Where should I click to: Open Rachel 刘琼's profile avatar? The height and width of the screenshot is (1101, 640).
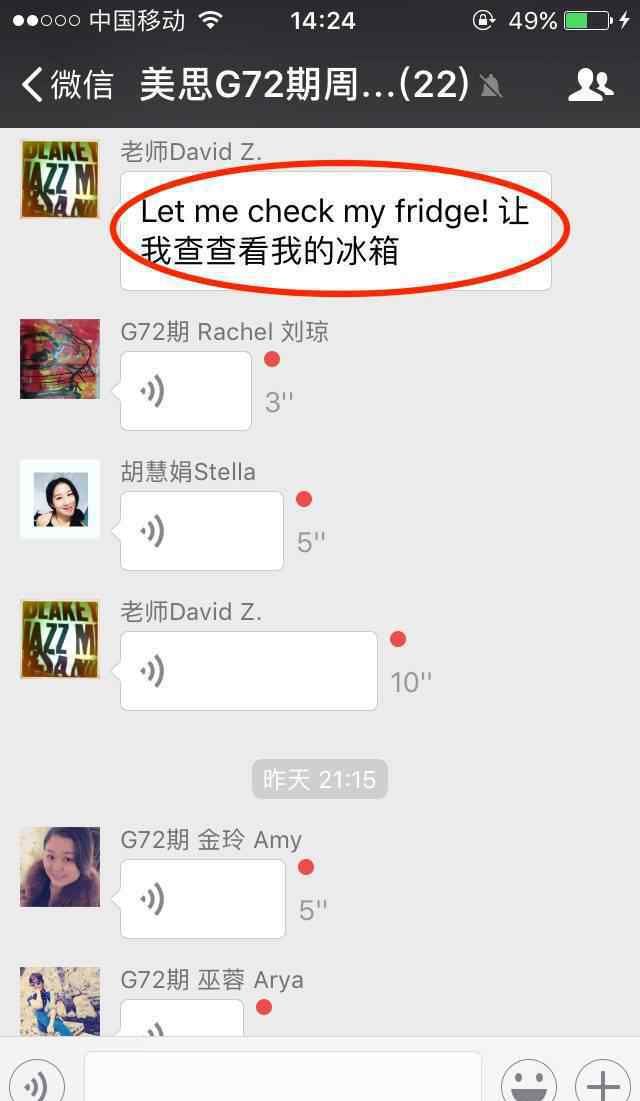pyautogui.click(x=60, y=359)
